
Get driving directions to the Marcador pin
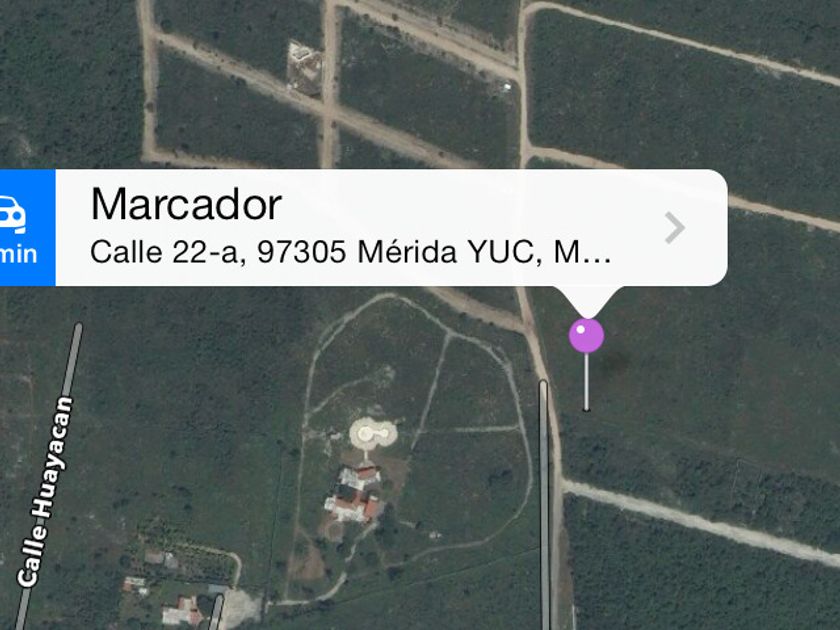(24, 228)
